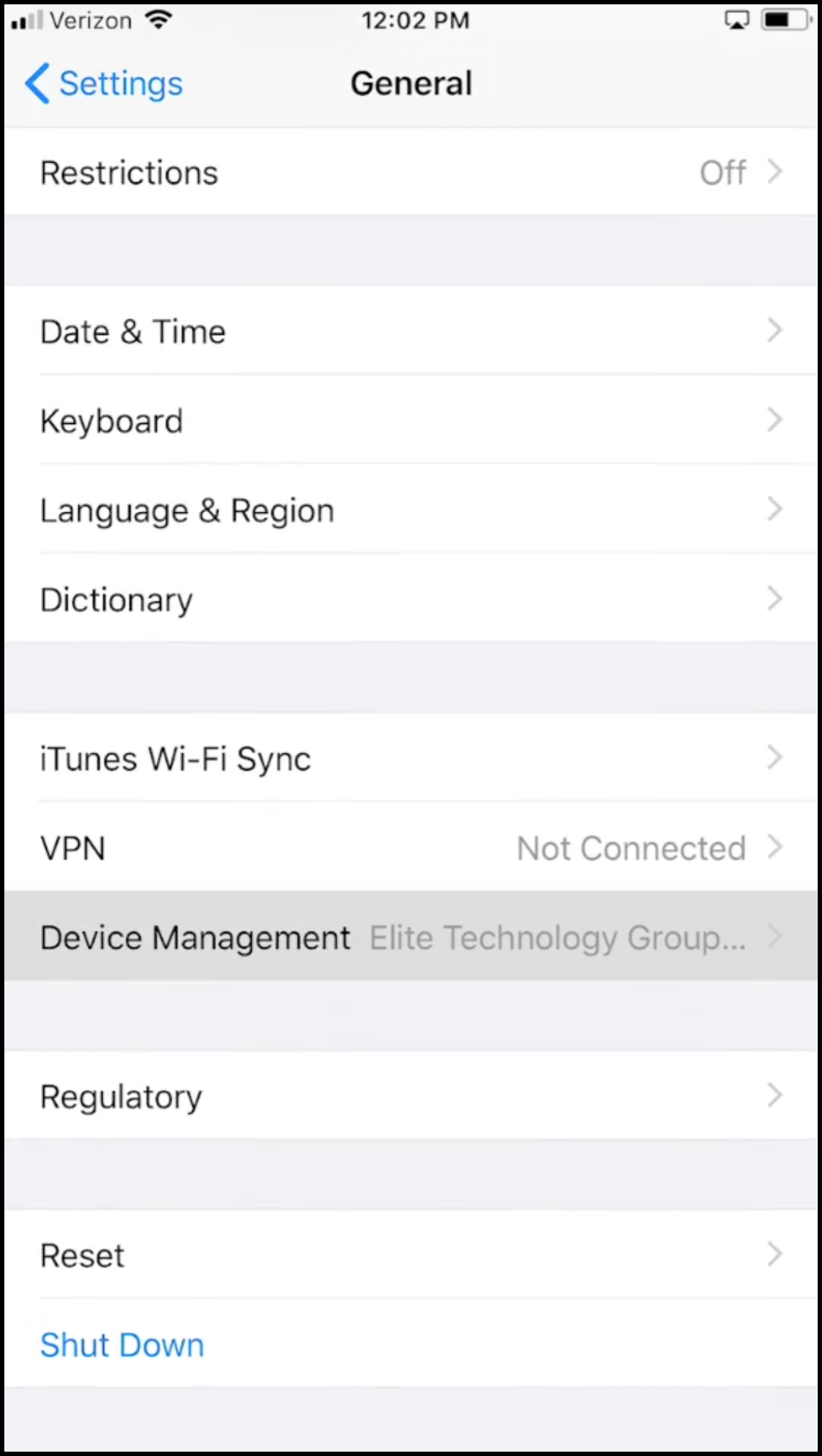The height and width of the screenshot is (1456, 822).
Task: Open Device Management profile
Action: coord(411,937)
